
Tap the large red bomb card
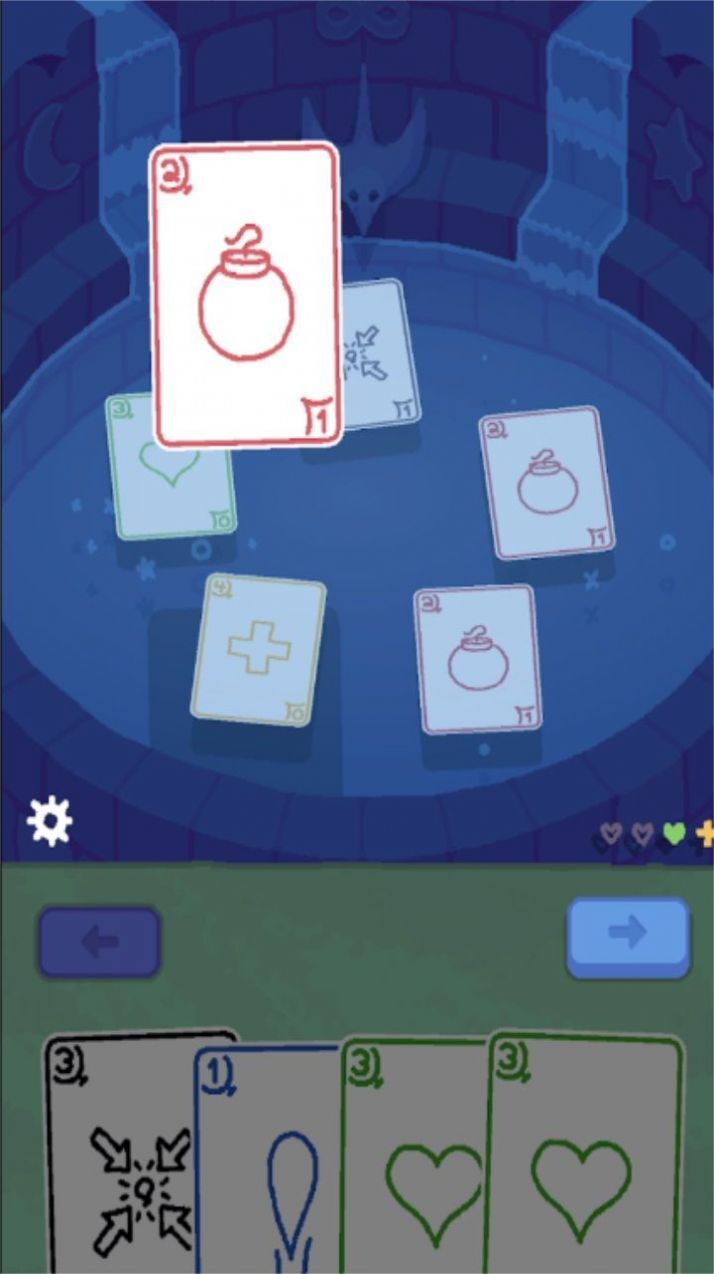[245, 295]
